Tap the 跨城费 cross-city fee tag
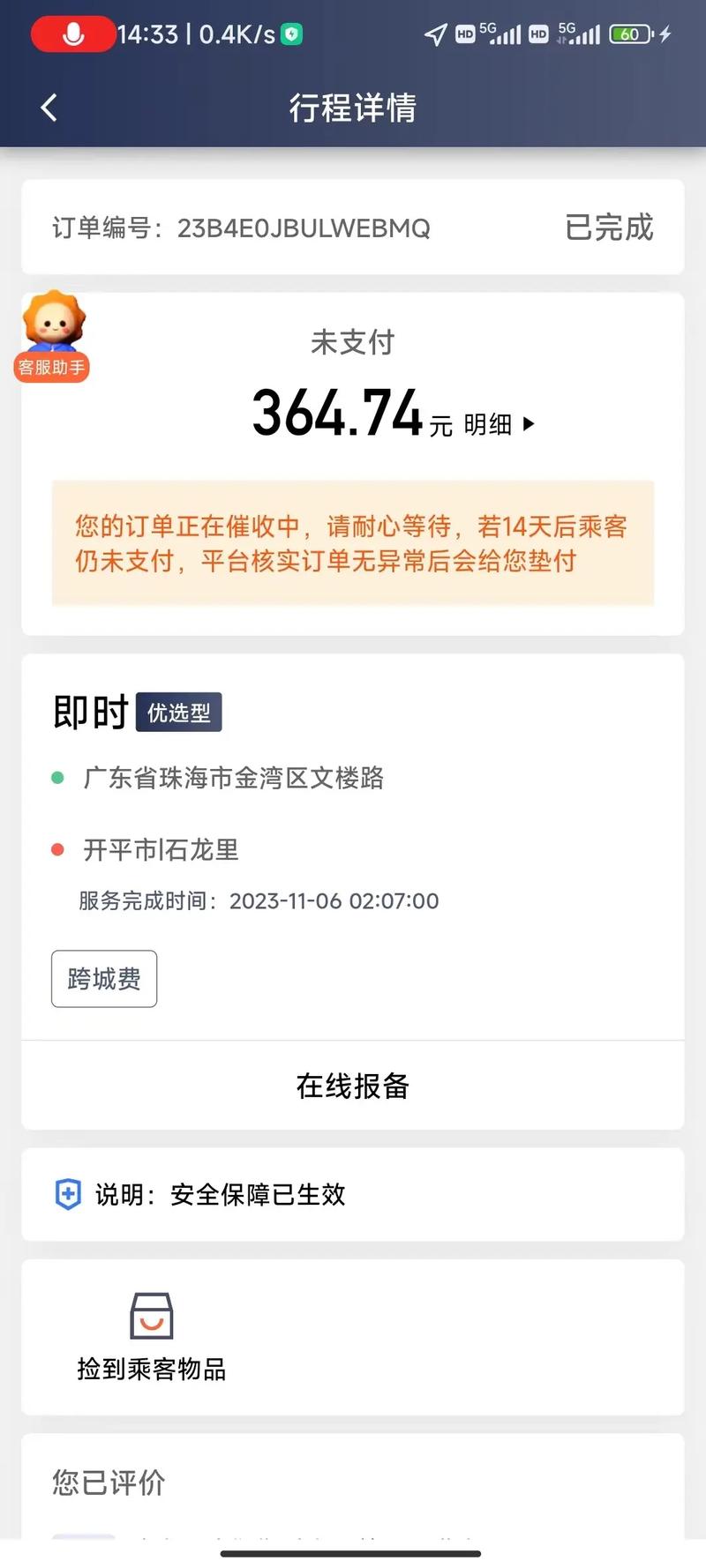 tap(104, 978)
